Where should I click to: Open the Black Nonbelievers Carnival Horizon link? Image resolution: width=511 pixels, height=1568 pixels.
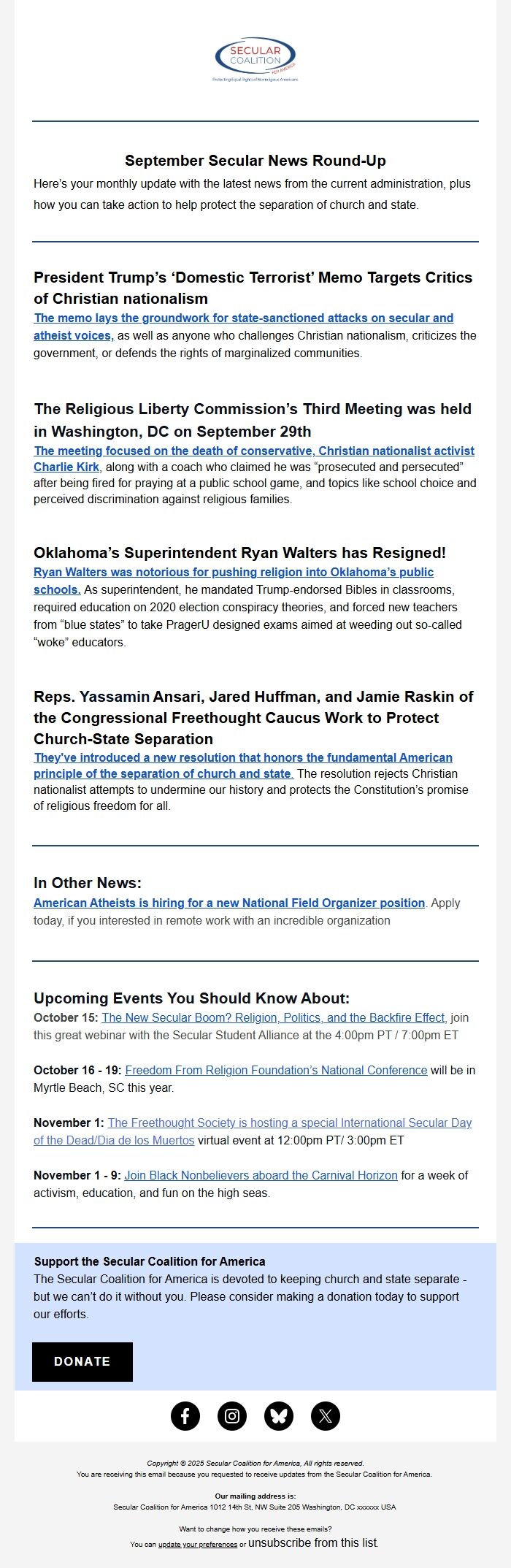click(x=261, y=1176)
